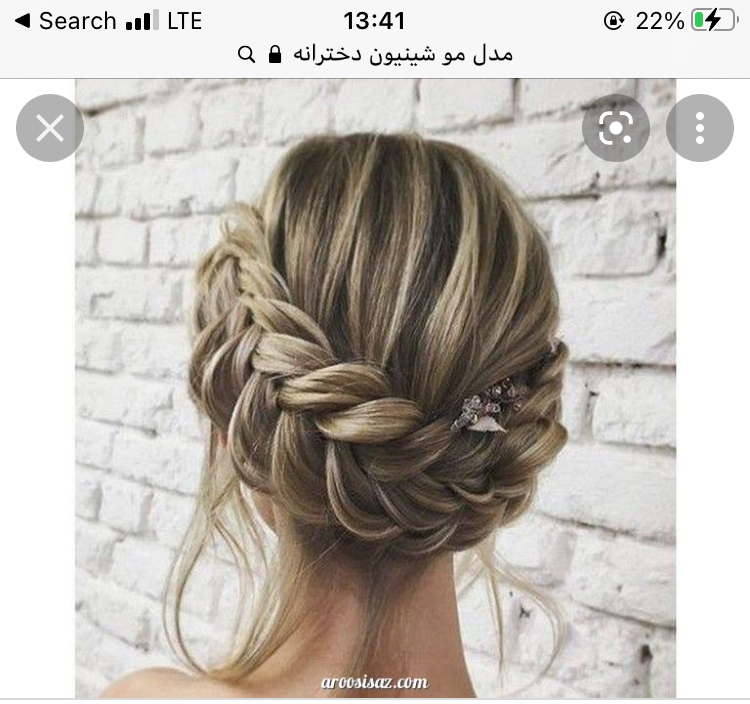Tap the address bar with search query
Image resolution: width=750 pixels, height=704 pixels.
pyautogui.click(x=375, y=54)
